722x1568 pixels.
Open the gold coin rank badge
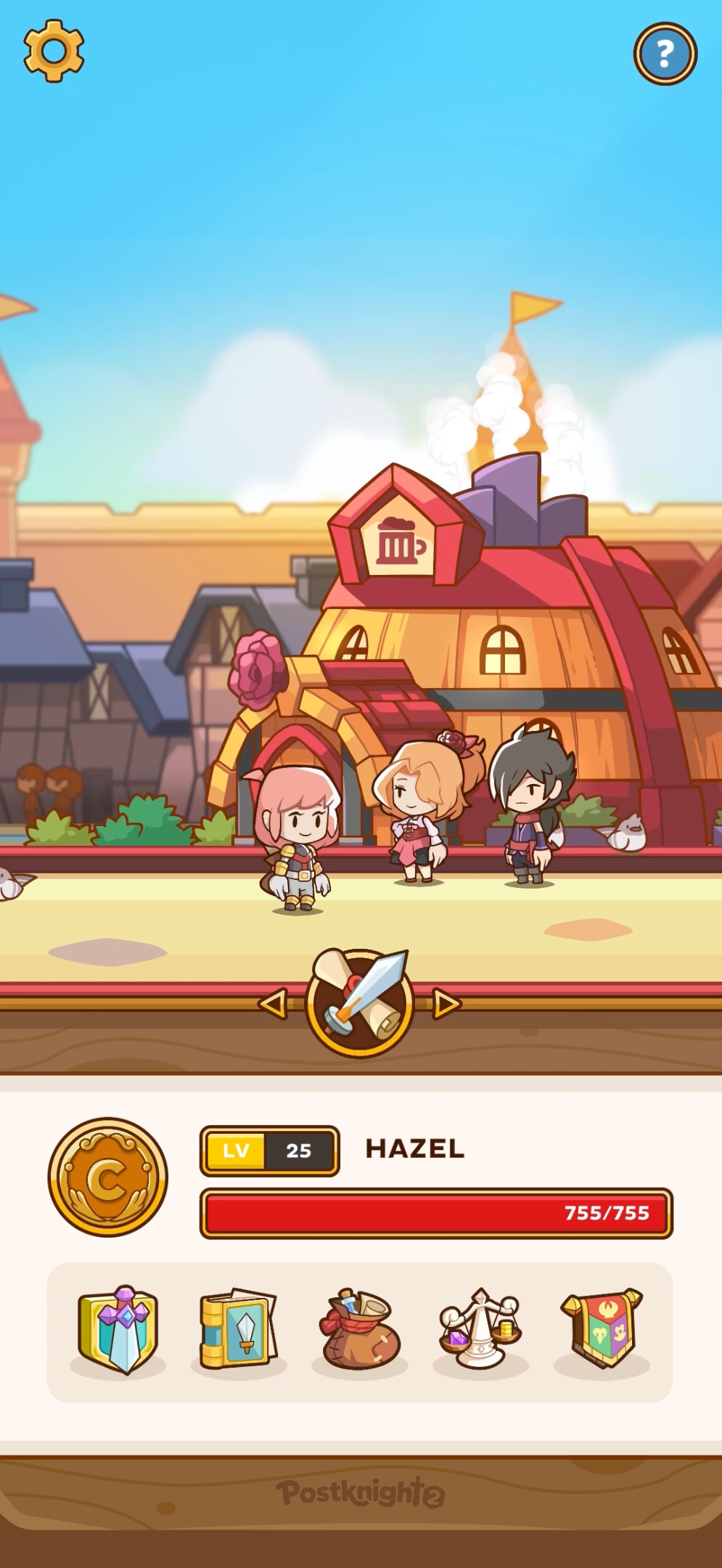(x=108, y=1177)
